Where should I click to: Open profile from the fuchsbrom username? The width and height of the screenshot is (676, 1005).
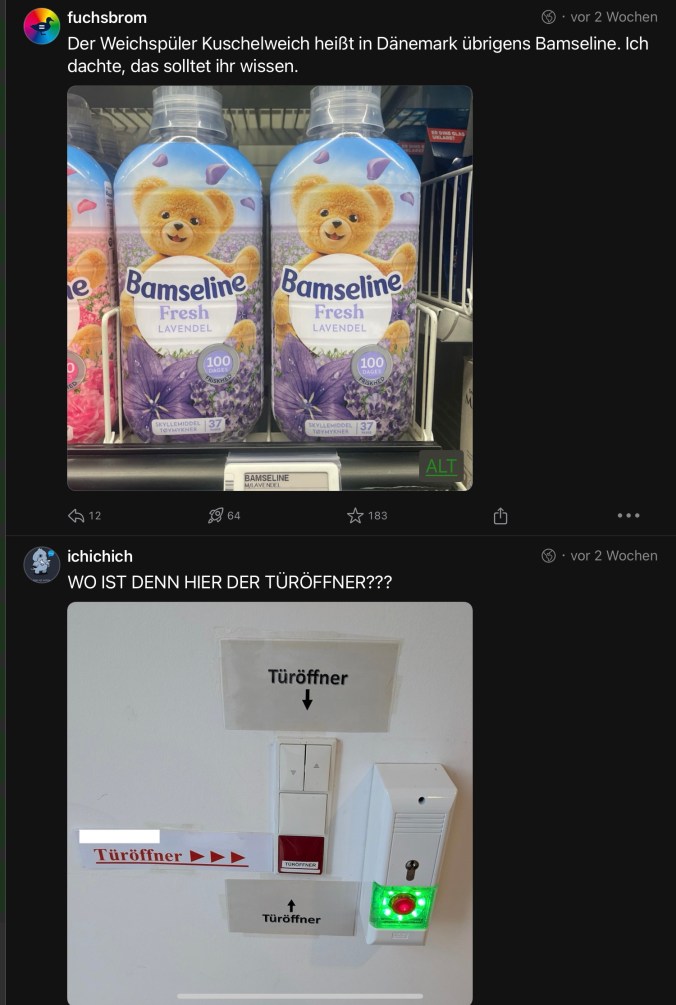click(x=107, y=17)
